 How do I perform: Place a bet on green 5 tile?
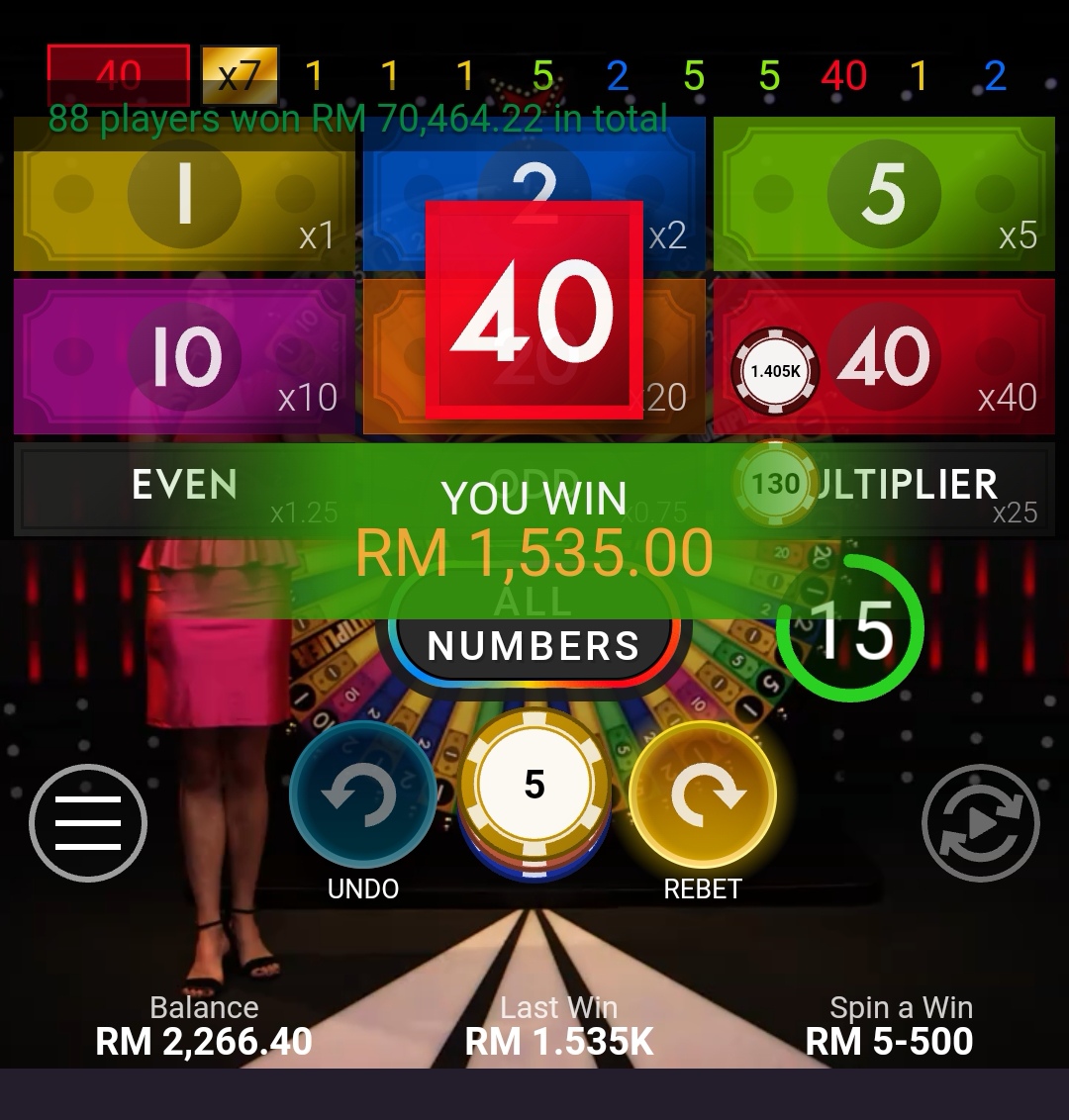click(x=883, y=194)
